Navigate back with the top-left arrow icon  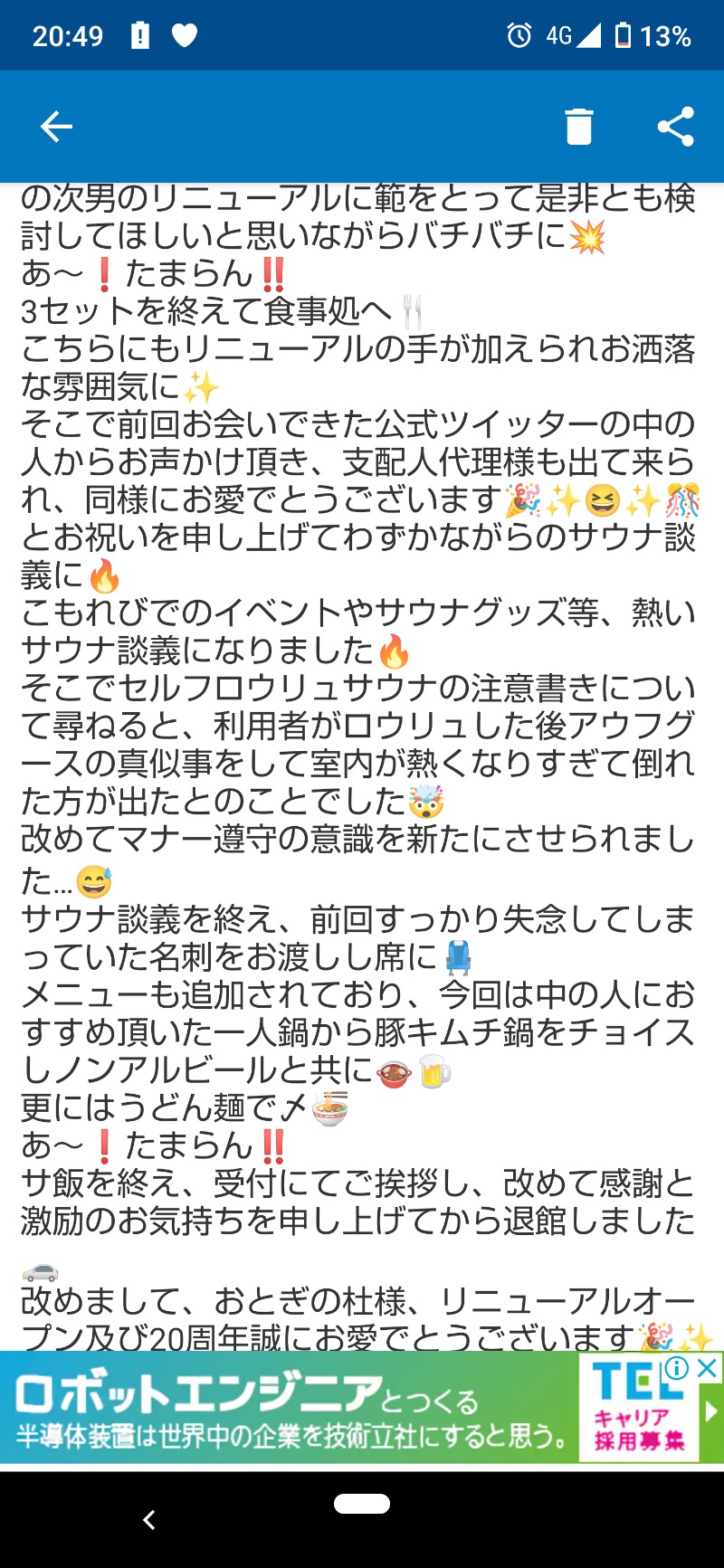point(56,126)
